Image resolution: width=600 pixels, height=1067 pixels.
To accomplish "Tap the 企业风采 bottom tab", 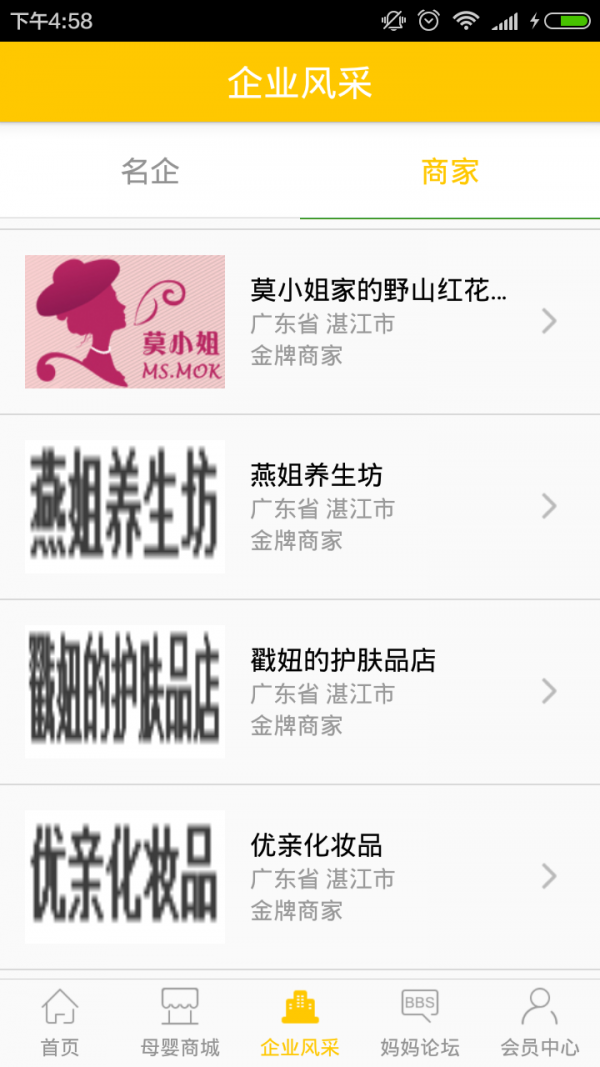I will pyautogui.click(x=300, y=1023).
